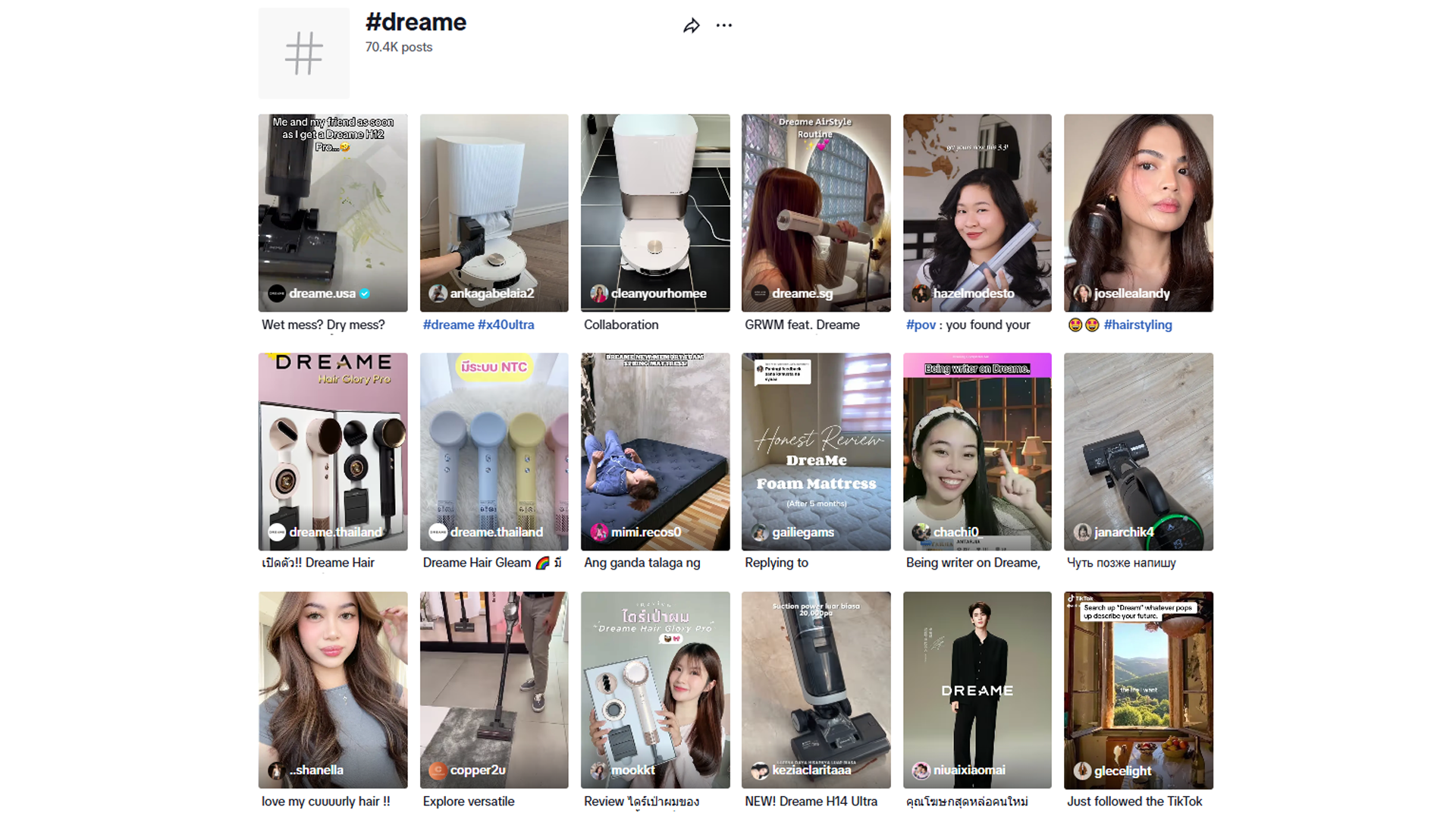Share the #dreame hashtag page

(691, 26)
